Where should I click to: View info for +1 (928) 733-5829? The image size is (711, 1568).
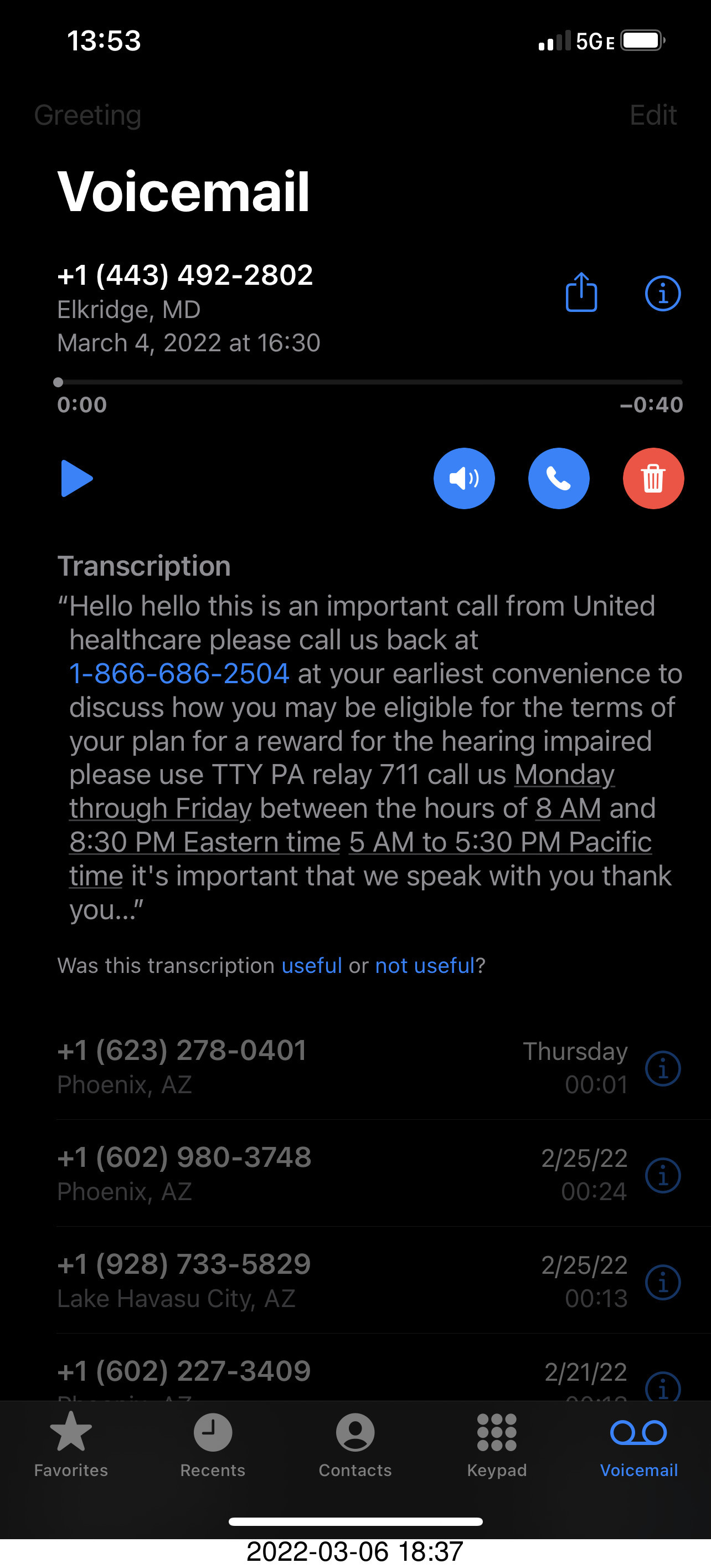[x=662, y=1283]
